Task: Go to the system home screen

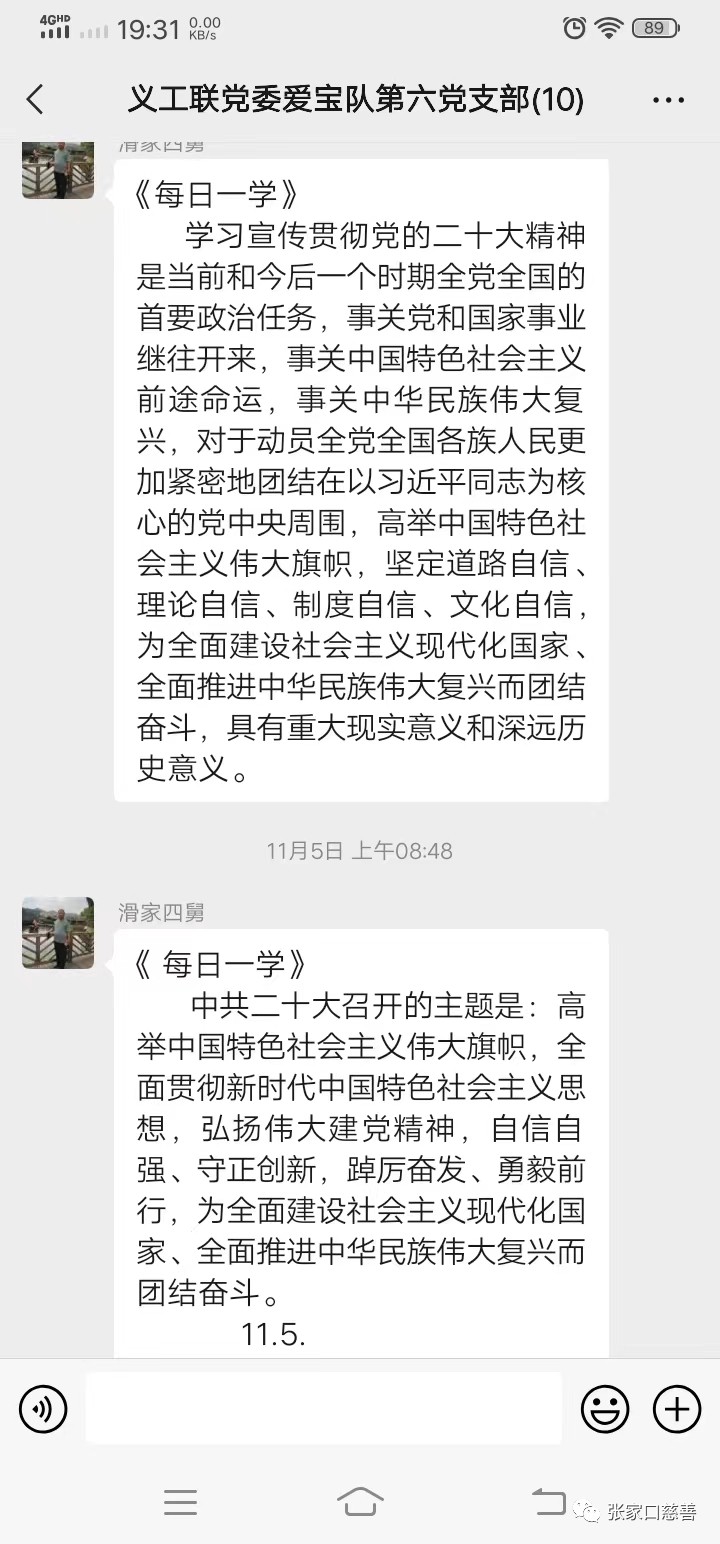Action: coord(360,1501)
